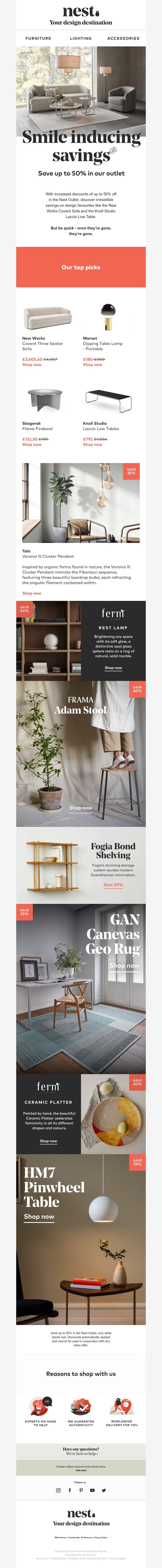The width and height of the screenshot is (162, 1568).
Task: Shop the Skagerak Flame Firebowl
Action: [32, 444]
